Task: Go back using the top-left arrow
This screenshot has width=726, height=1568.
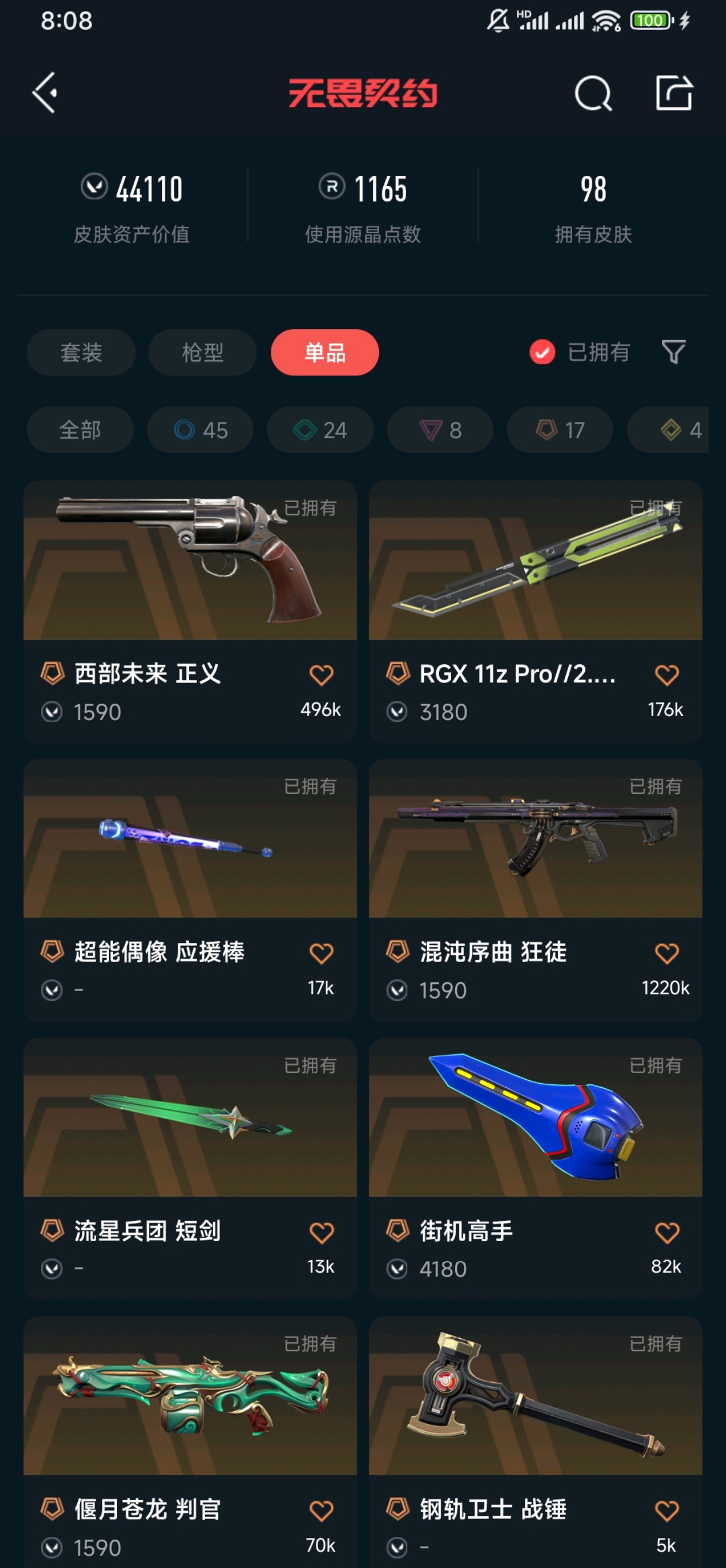Action: [x=45, y=93]
